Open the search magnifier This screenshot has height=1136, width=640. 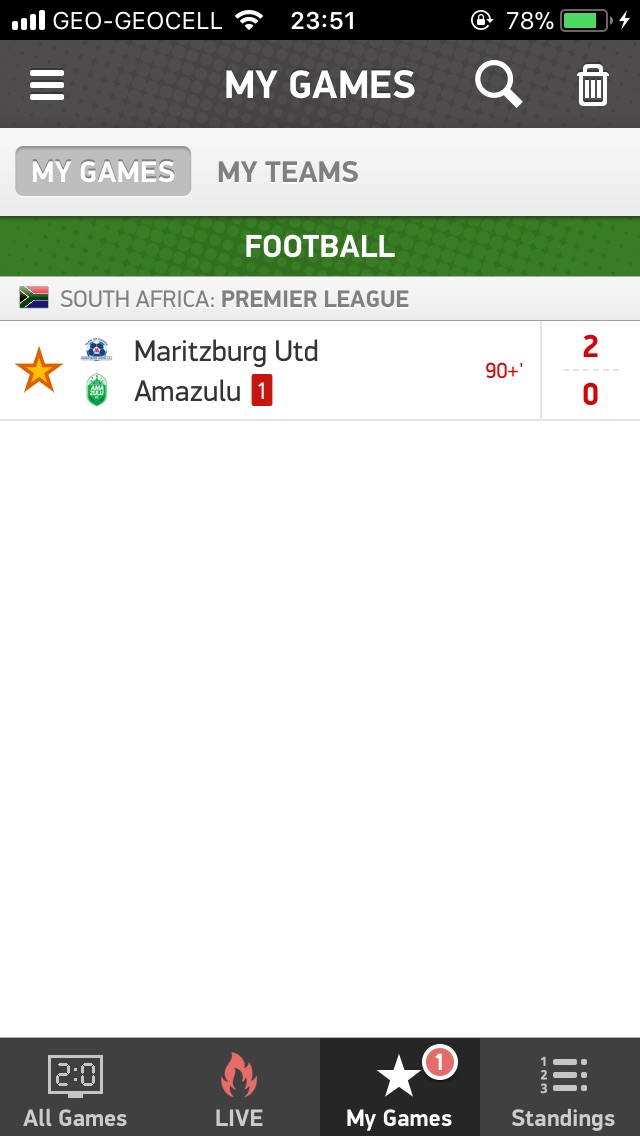coord(497,85)
